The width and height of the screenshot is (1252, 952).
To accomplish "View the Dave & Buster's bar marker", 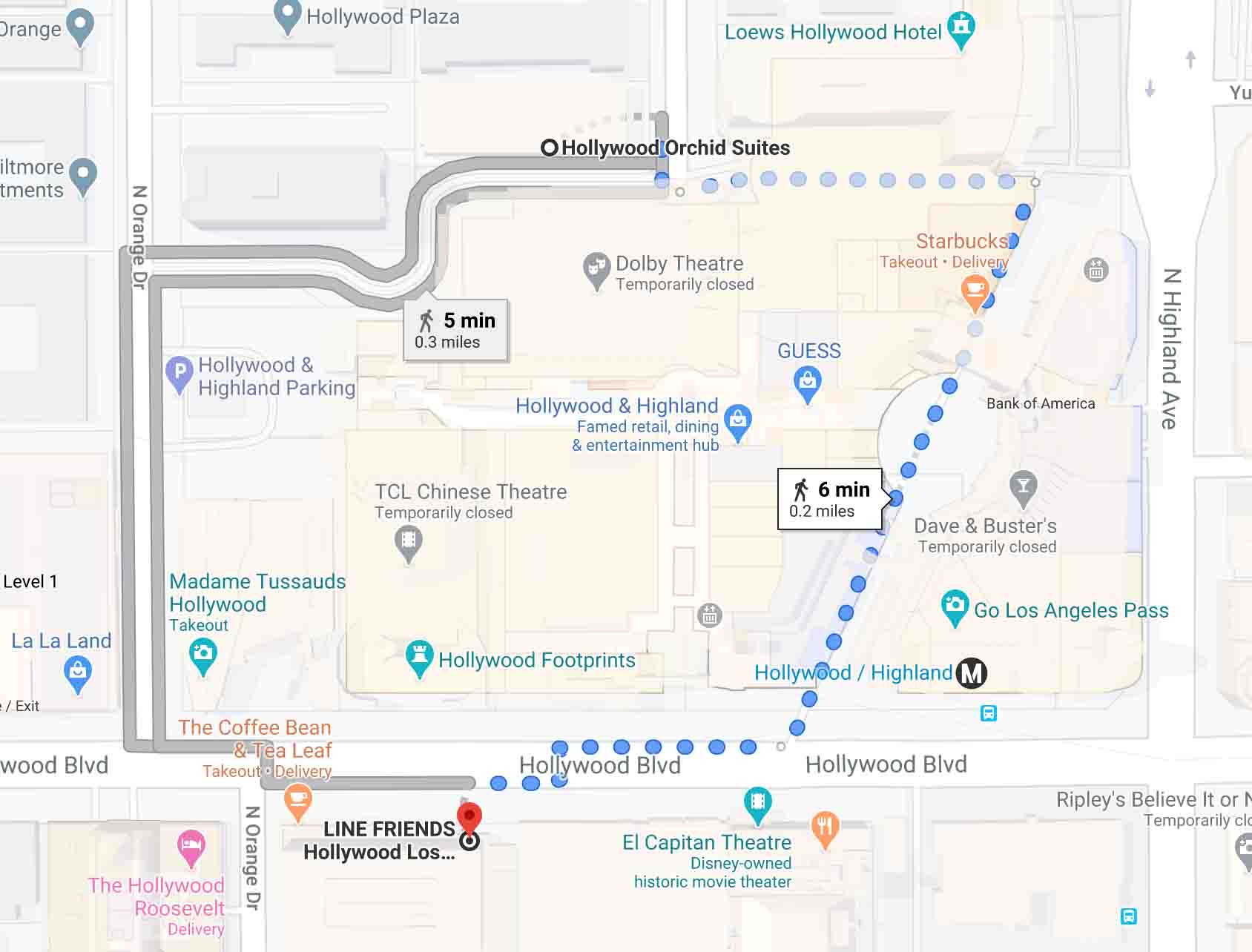I will click(x=1023, y=487).
